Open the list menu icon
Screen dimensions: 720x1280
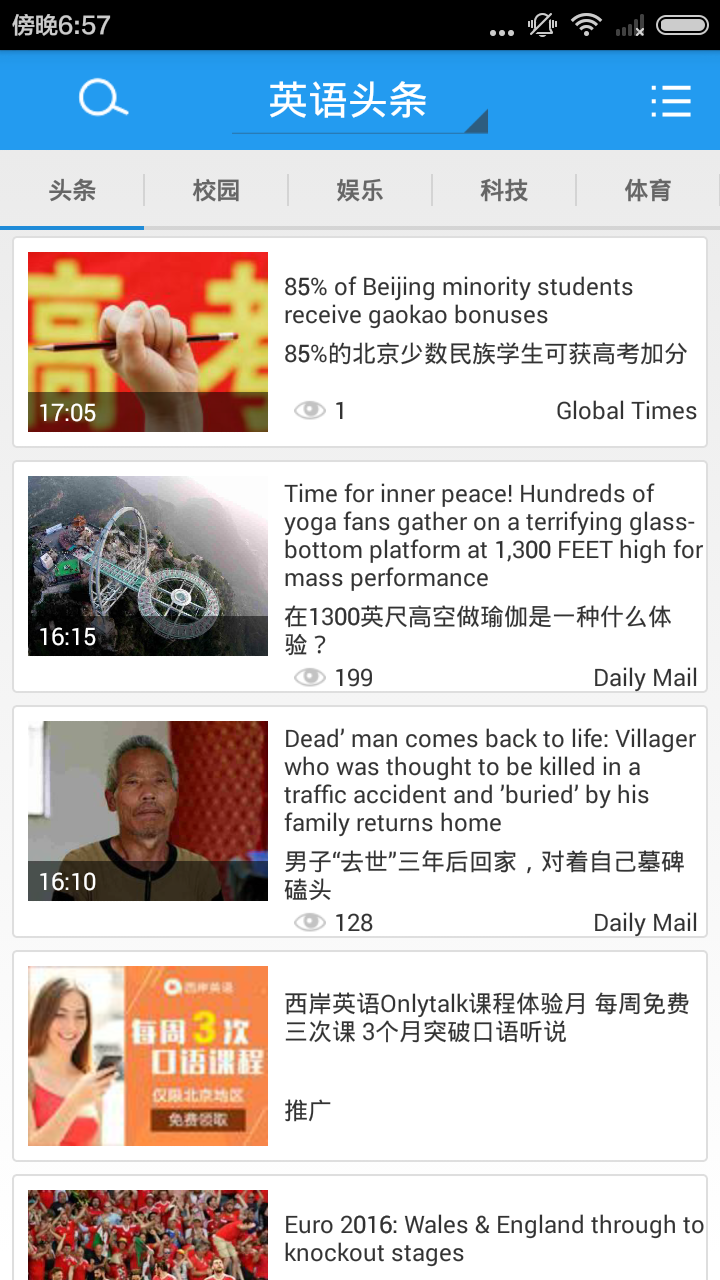point(670,101)
